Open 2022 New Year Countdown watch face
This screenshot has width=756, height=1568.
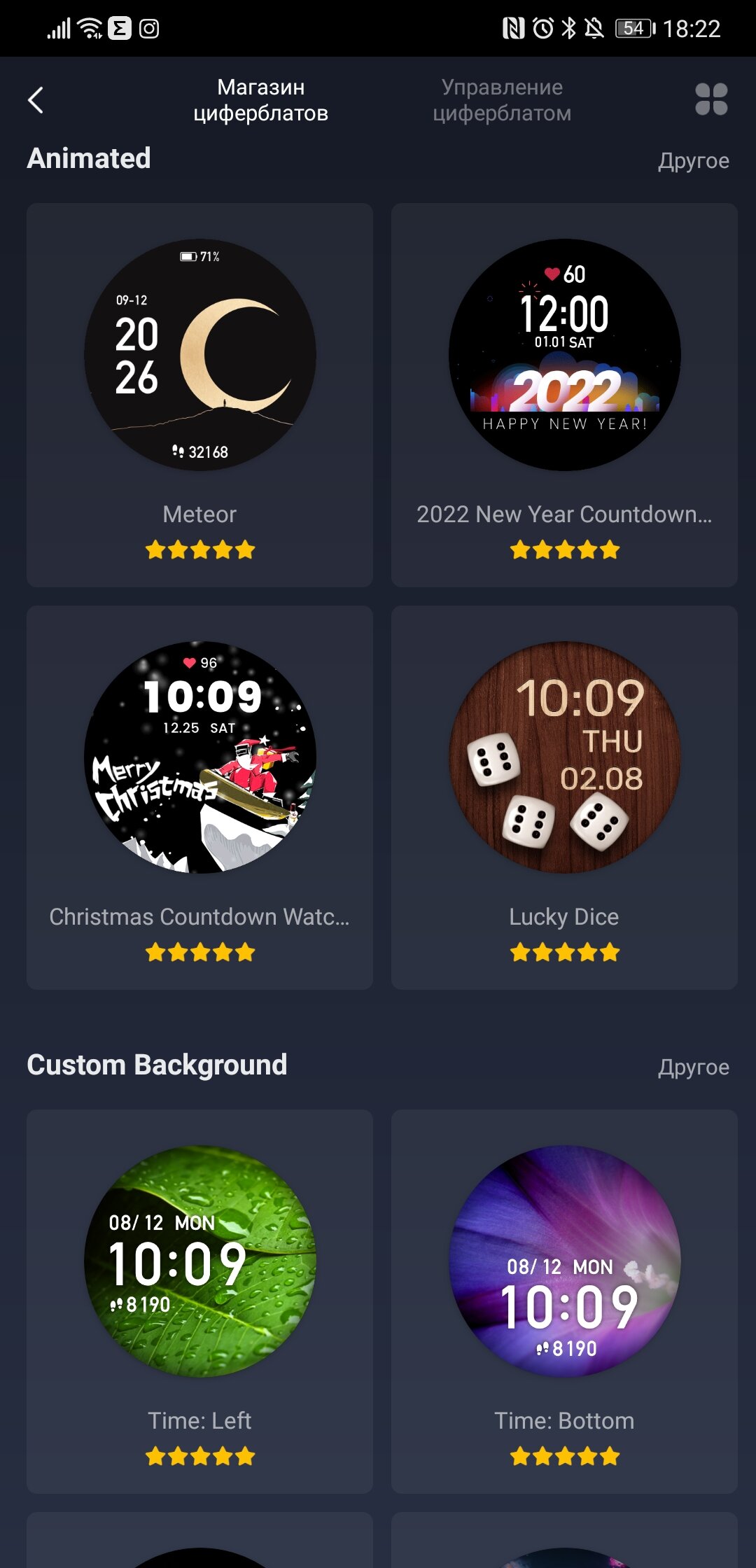coord(564,395)
